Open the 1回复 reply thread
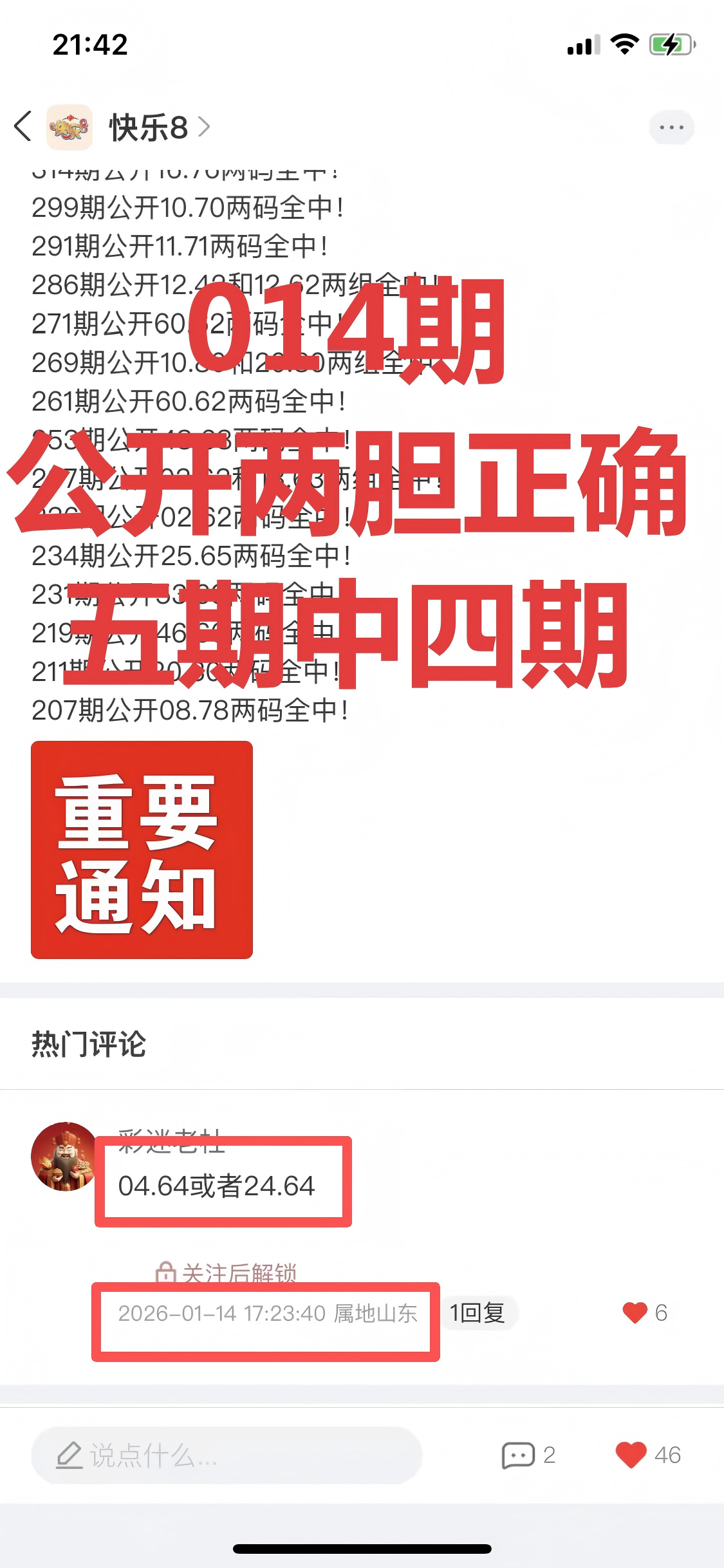Viewport: 724px width, 1568px height. point(478,1313)
